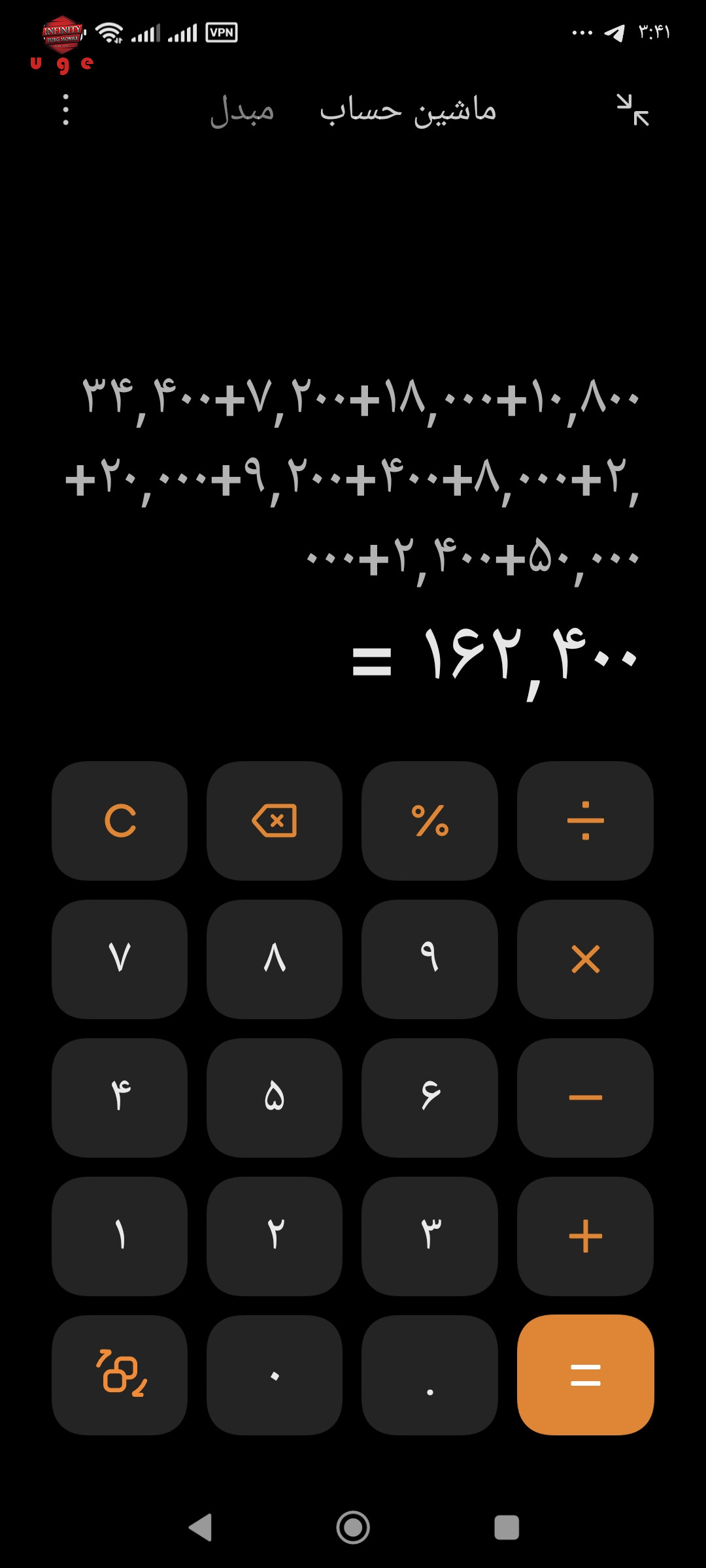Screen dimensions: 706x1568
Task: Choose the division operator
Action: [585, 821]
